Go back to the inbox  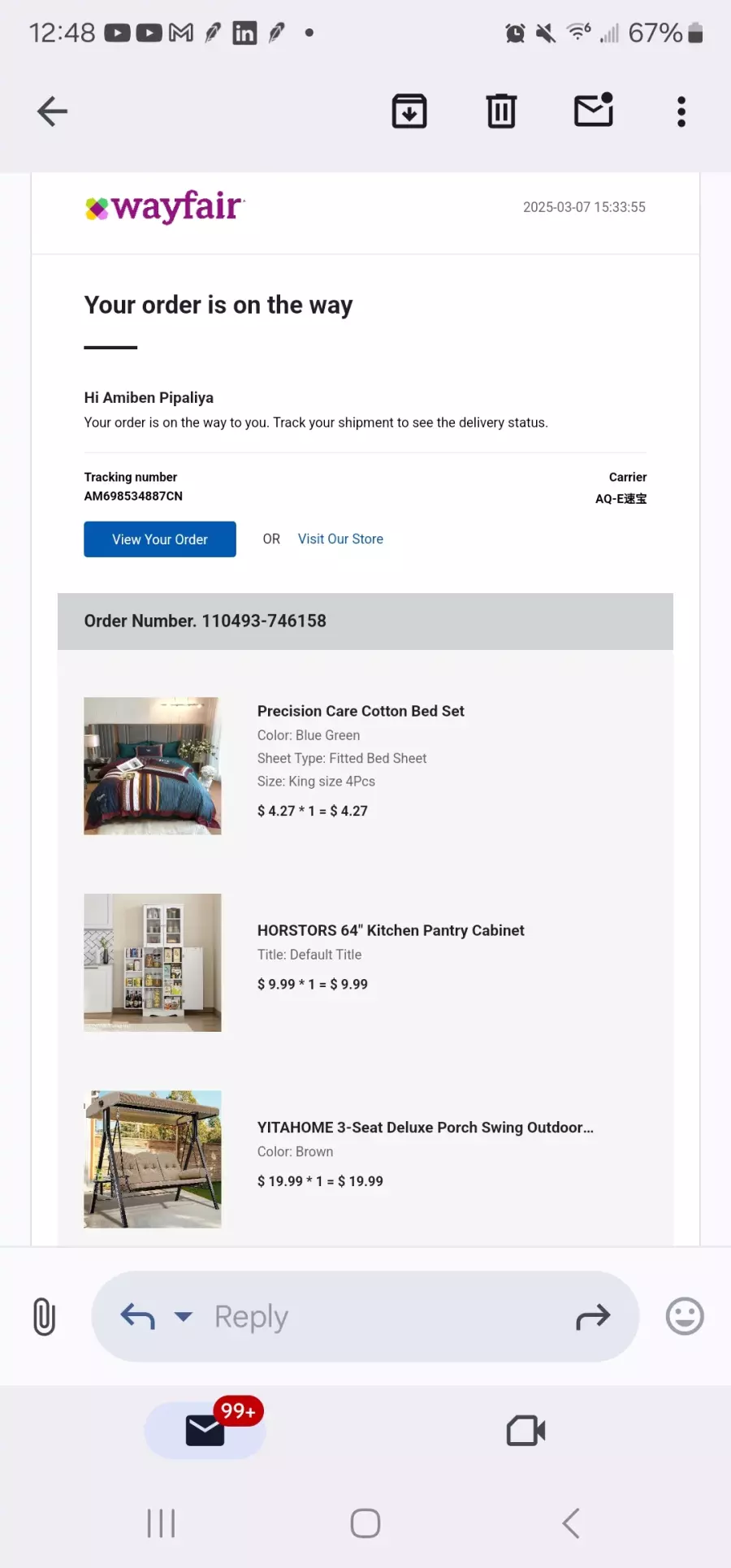tap(52, 111)
